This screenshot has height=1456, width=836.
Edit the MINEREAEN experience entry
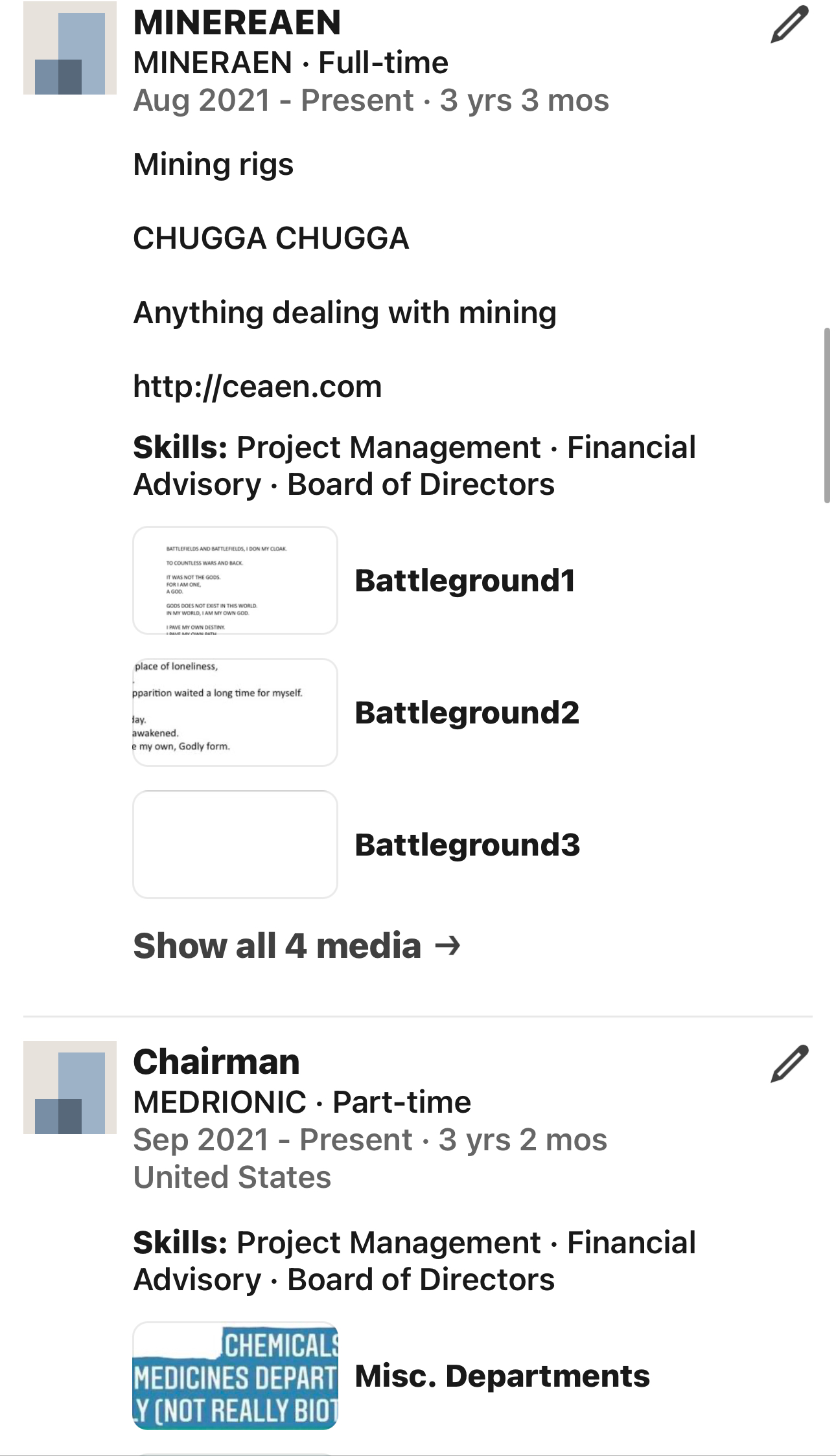coord(789,25)
